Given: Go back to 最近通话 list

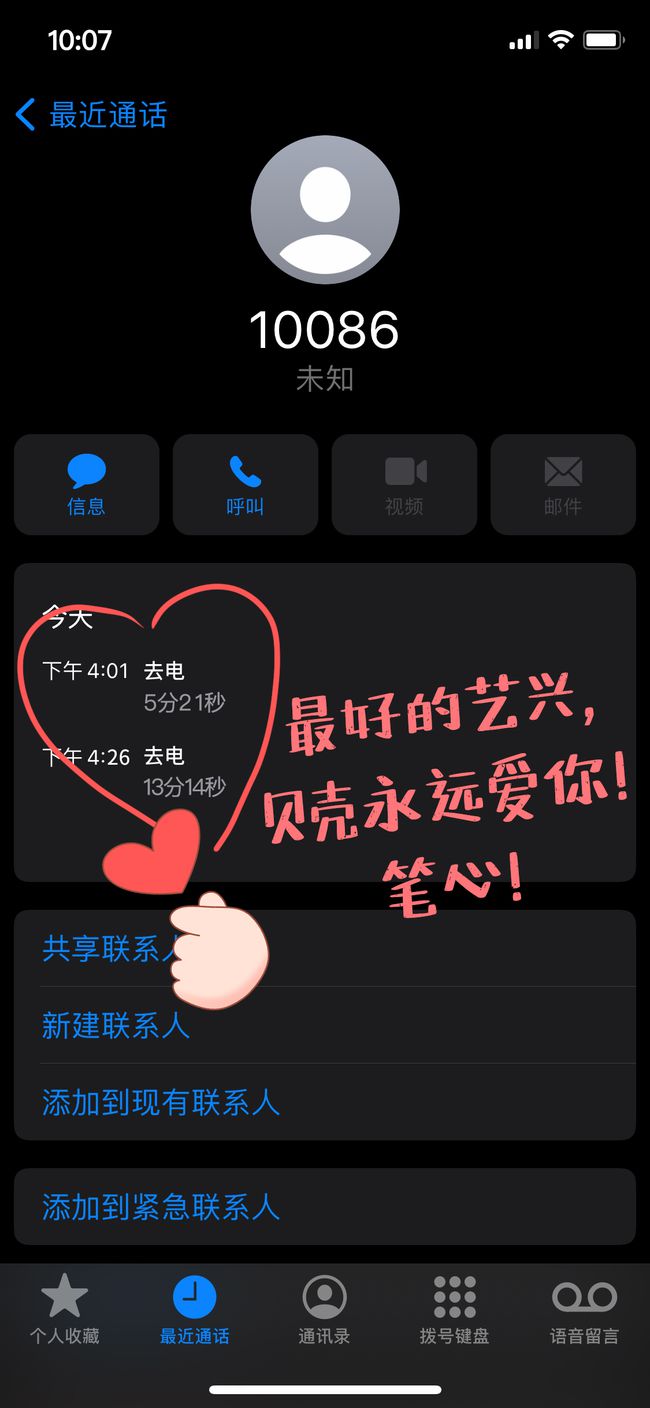Looking at the screenshot, I should (90, 115).
